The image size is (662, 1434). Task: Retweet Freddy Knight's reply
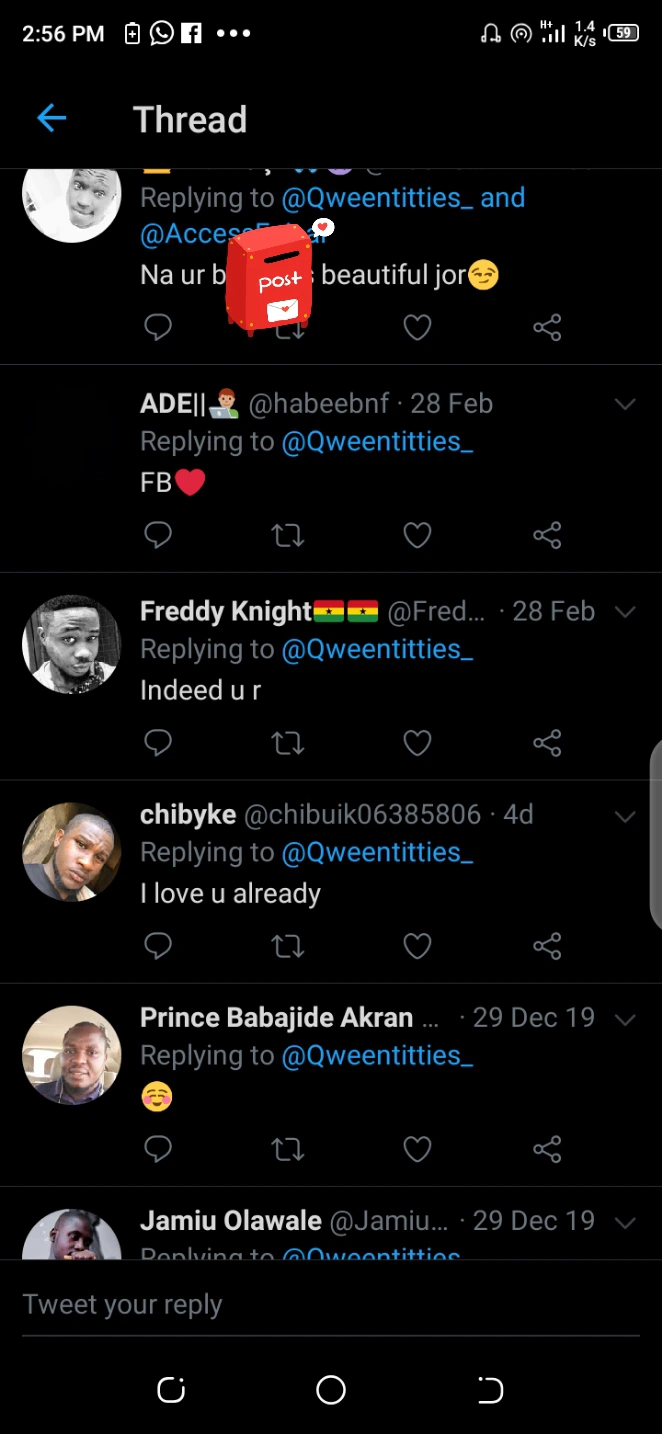(x=288, y=743)
